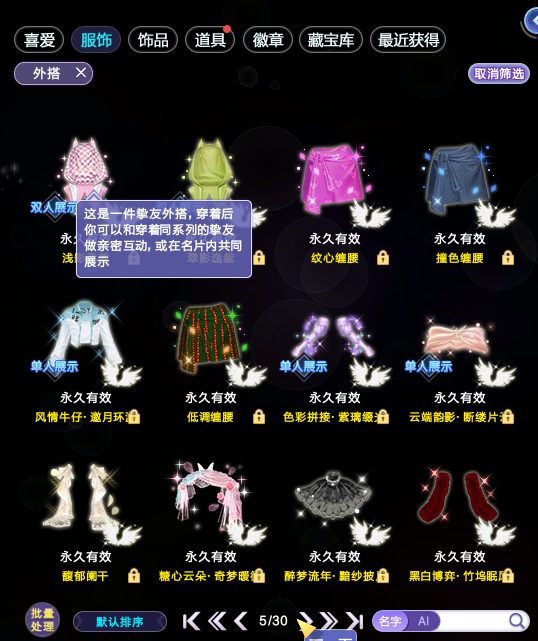Tap the 取消筛选 button
This screenshot has width=538, height=641.
(x=499, y=74)
